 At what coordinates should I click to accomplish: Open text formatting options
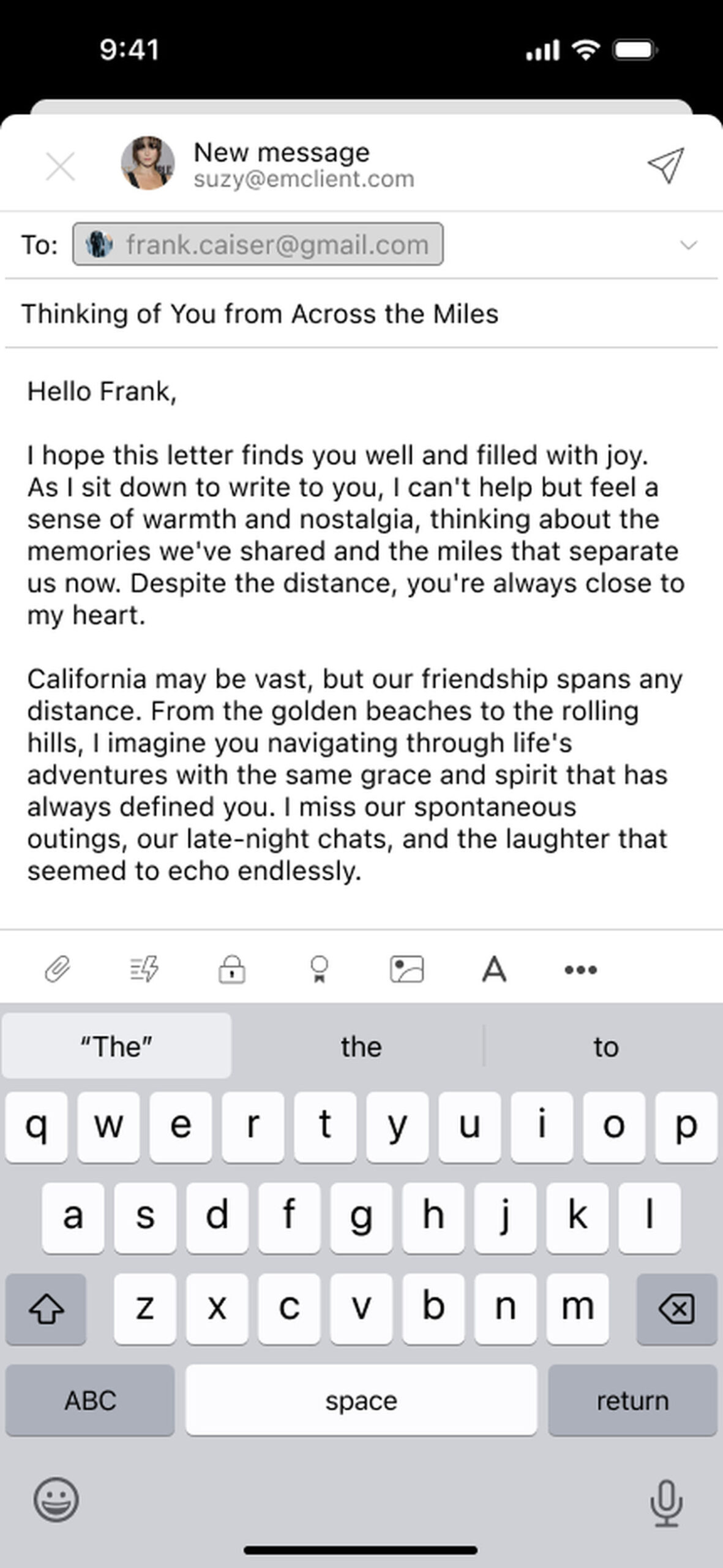[494, 969]
